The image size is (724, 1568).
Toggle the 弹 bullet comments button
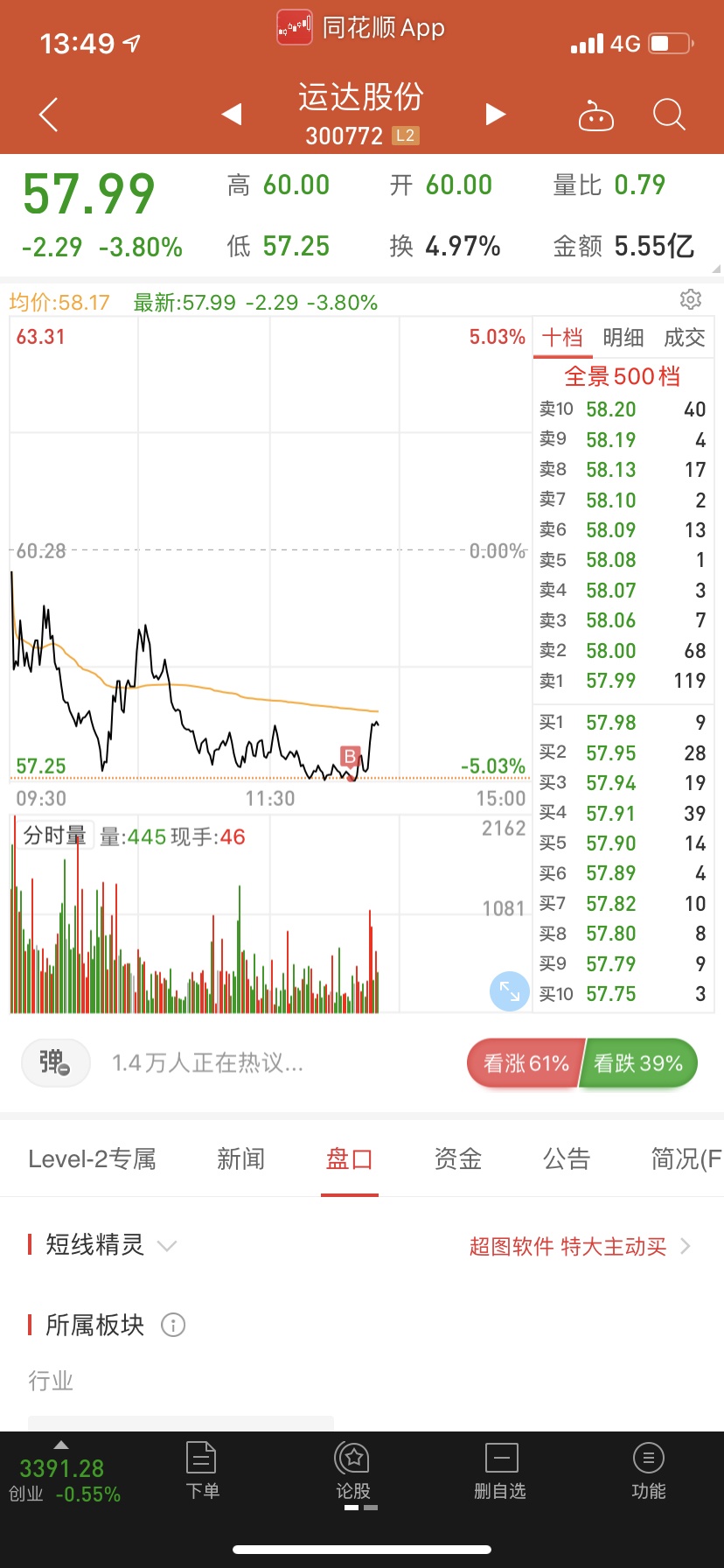pos(56,1063)
